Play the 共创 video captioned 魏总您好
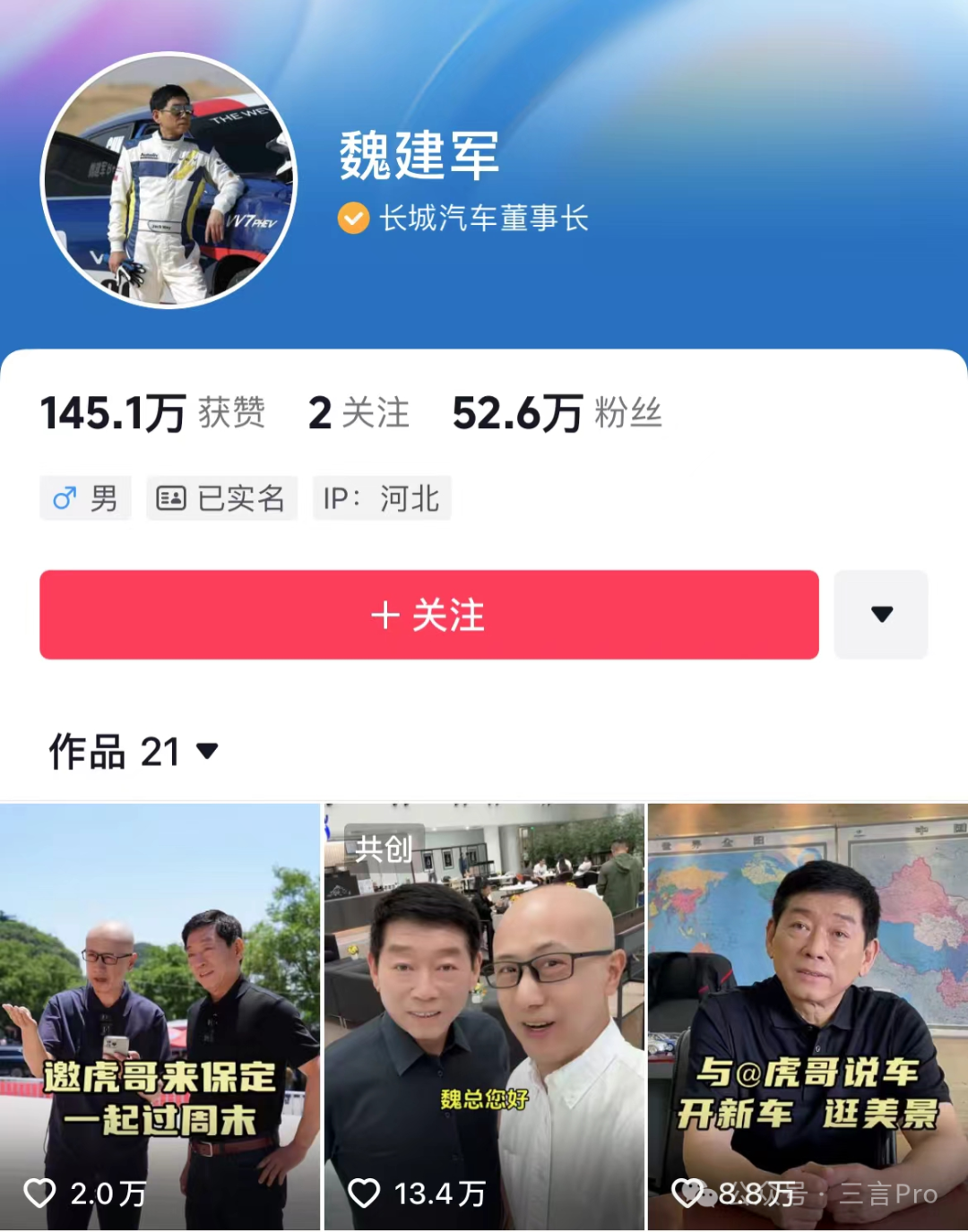Screen dimensions: 968x1232 484,1016
